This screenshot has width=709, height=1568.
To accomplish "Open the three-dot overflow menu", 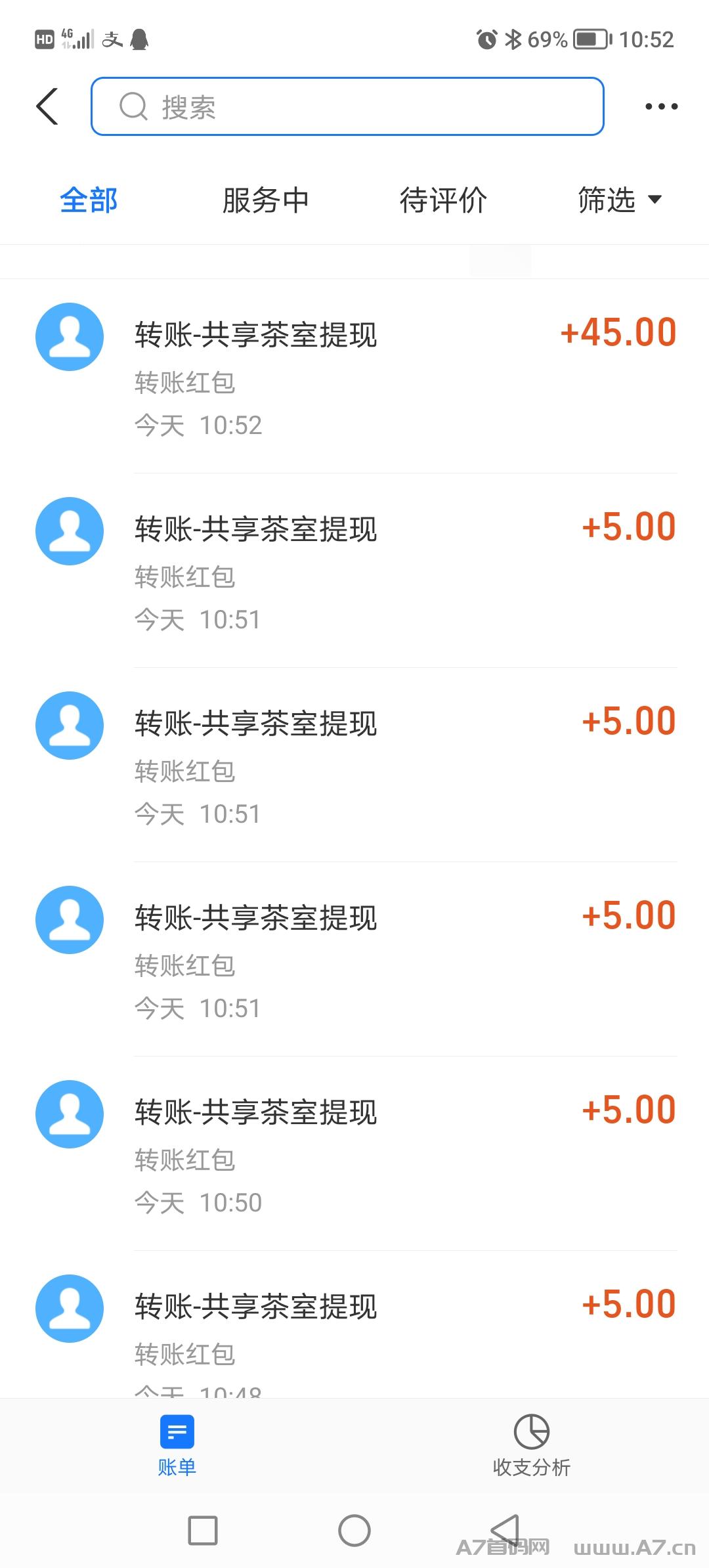I will (661, 106).
